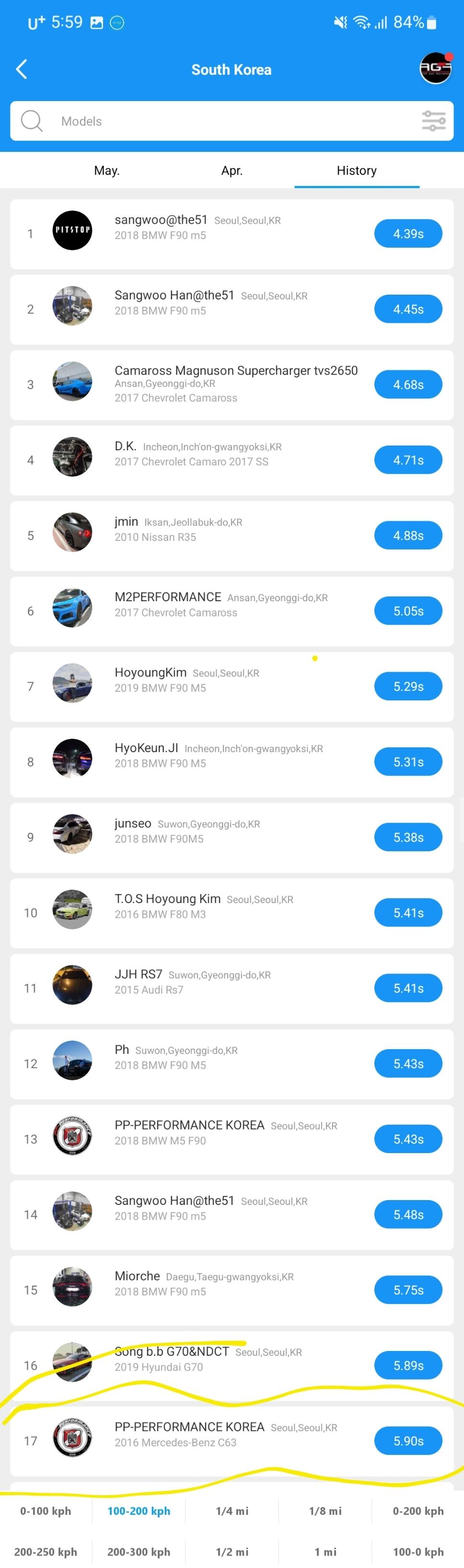464x1568 pixels.
Task: Switch to the 0-200 kph ranking
Action: pyautogui.click(x=418, y=1511)
